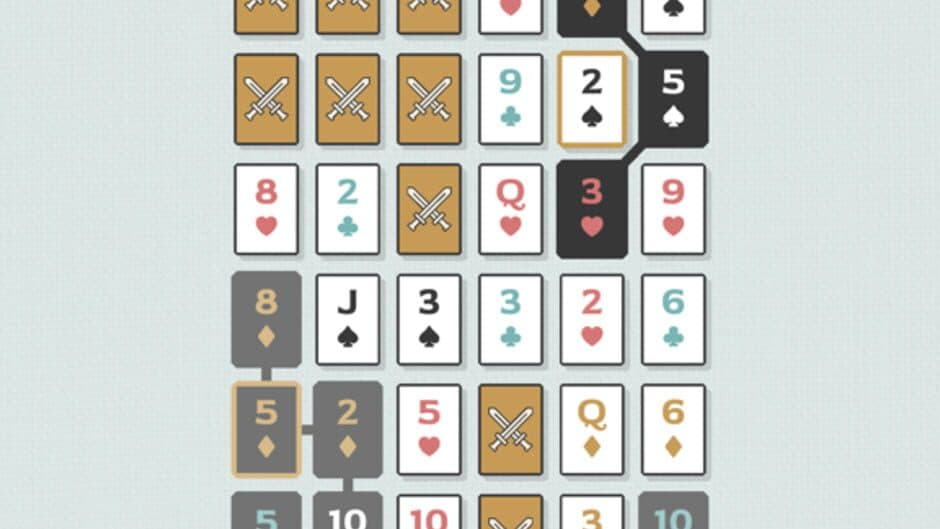Select the dark 3 of hearts card

[592, 209]
